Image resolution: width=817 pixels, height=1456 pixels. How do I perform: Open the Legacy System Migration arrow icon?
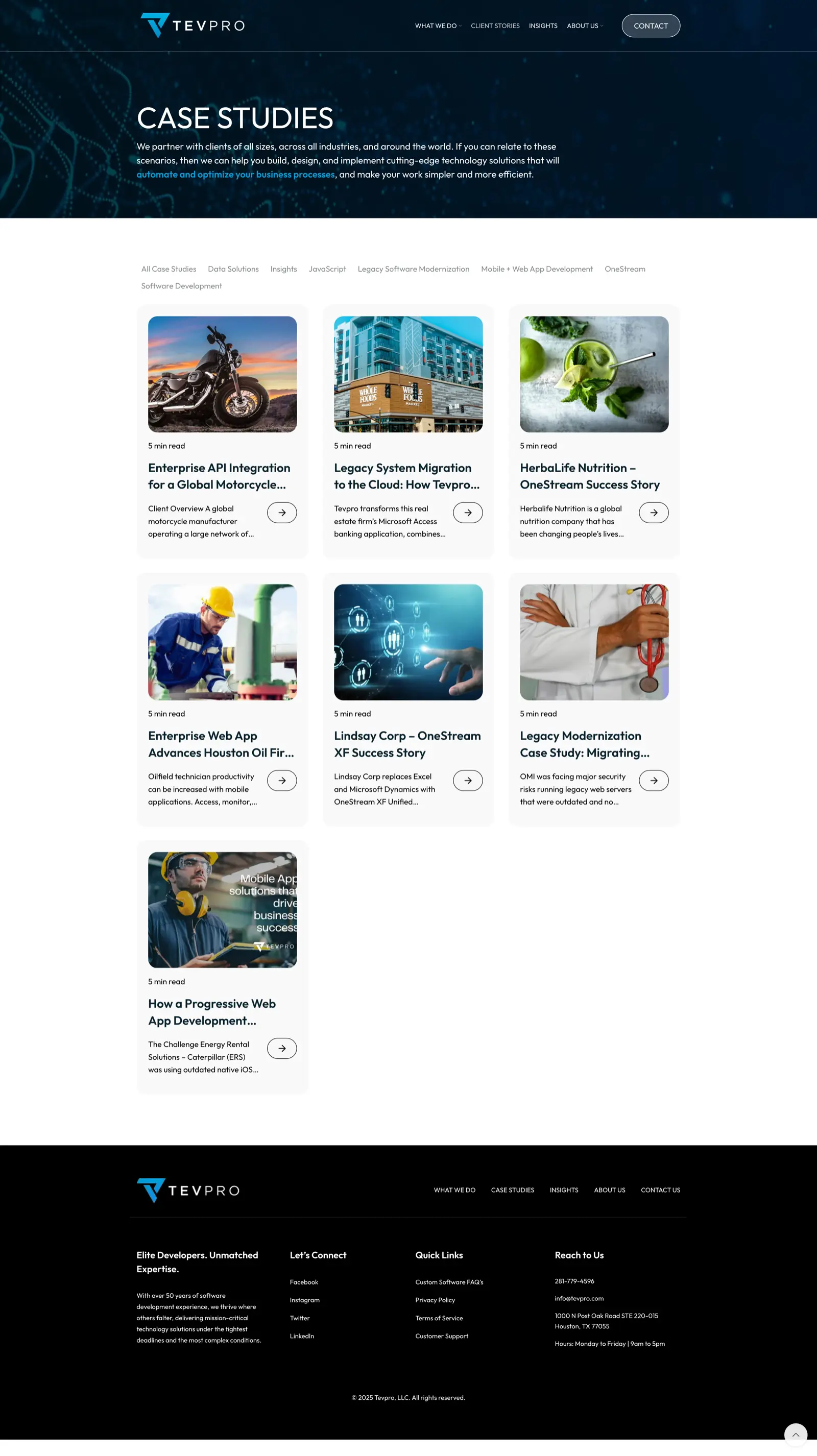pos(468,513)
